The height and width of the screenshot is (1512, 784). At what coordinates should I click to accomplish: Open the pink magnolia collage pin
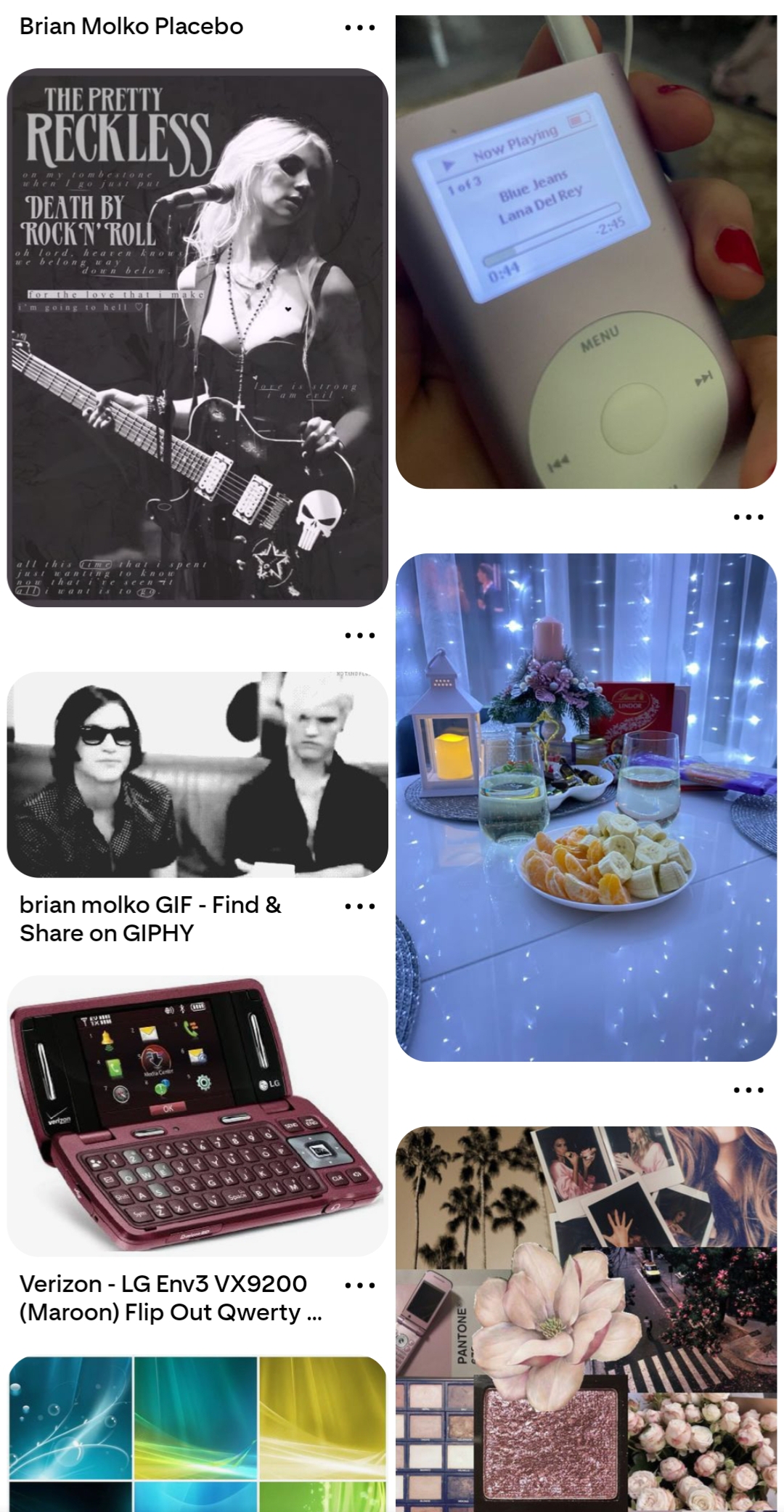(586, 1318)
